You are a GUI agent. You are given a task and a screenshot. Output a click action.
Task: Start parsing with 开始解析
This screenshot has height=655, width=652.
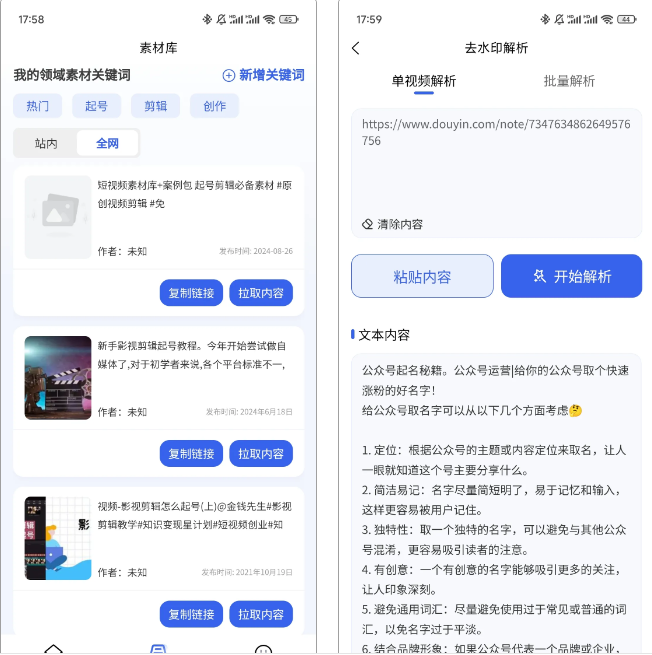571,276
